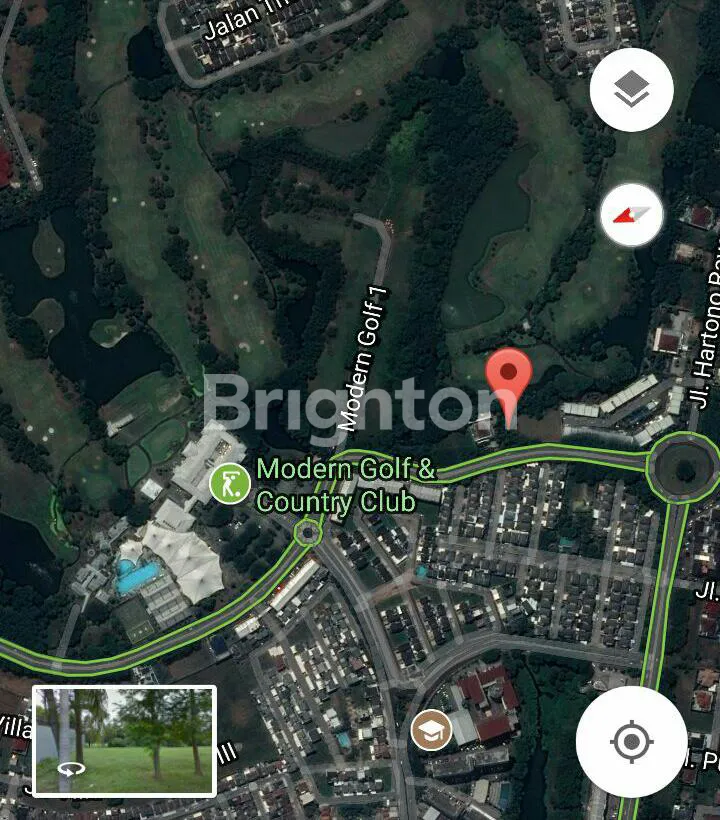Open Modern Golf & Country Club place marker
Image resolution: width=720 pixels, height=820 pixels.
tap(230, 484)
